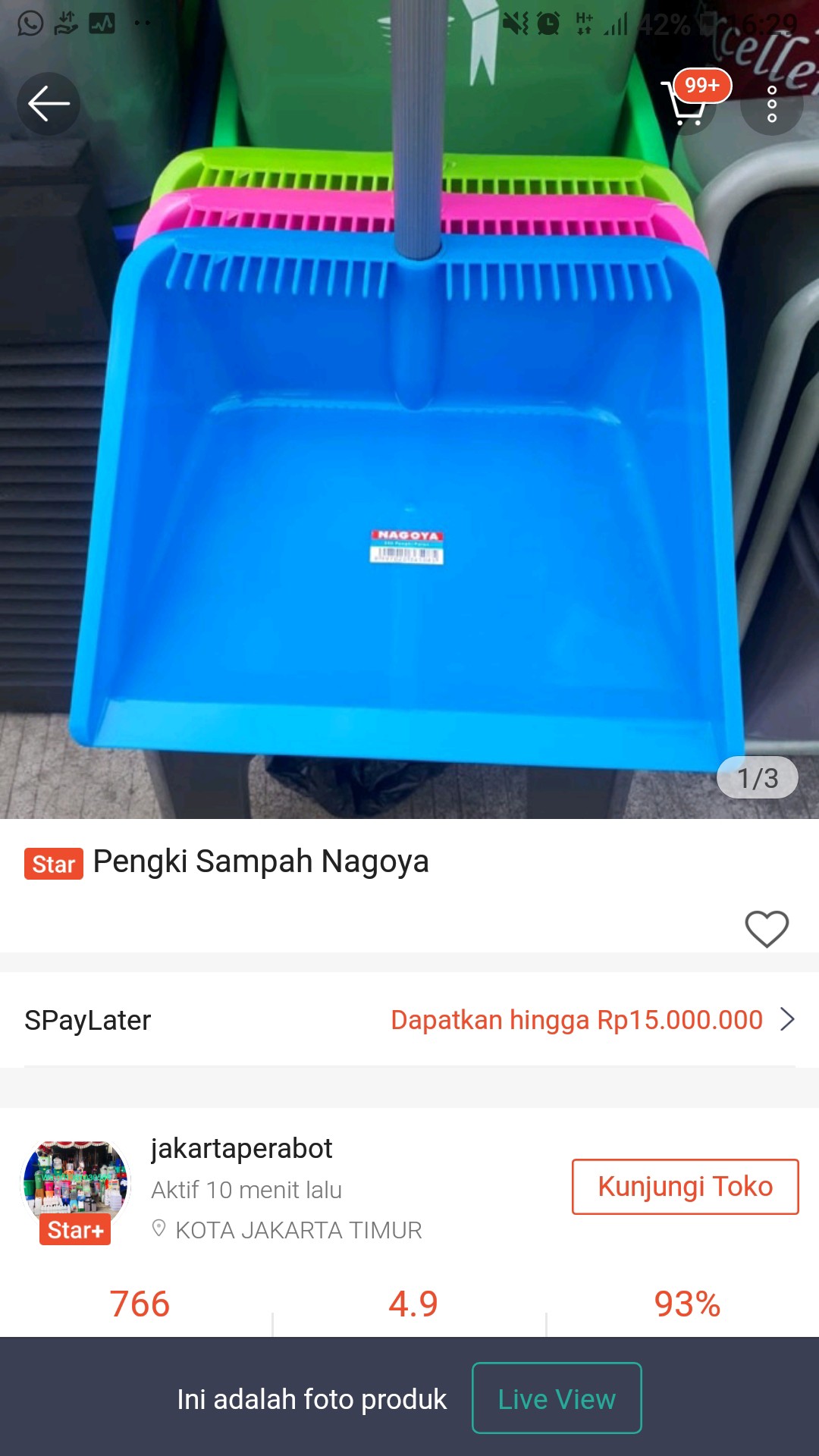Image resolution: width=819 pixels, height=1456 pixels.
Task: Tap the signal strength bars indicator
Action: (x=613, y=23)
